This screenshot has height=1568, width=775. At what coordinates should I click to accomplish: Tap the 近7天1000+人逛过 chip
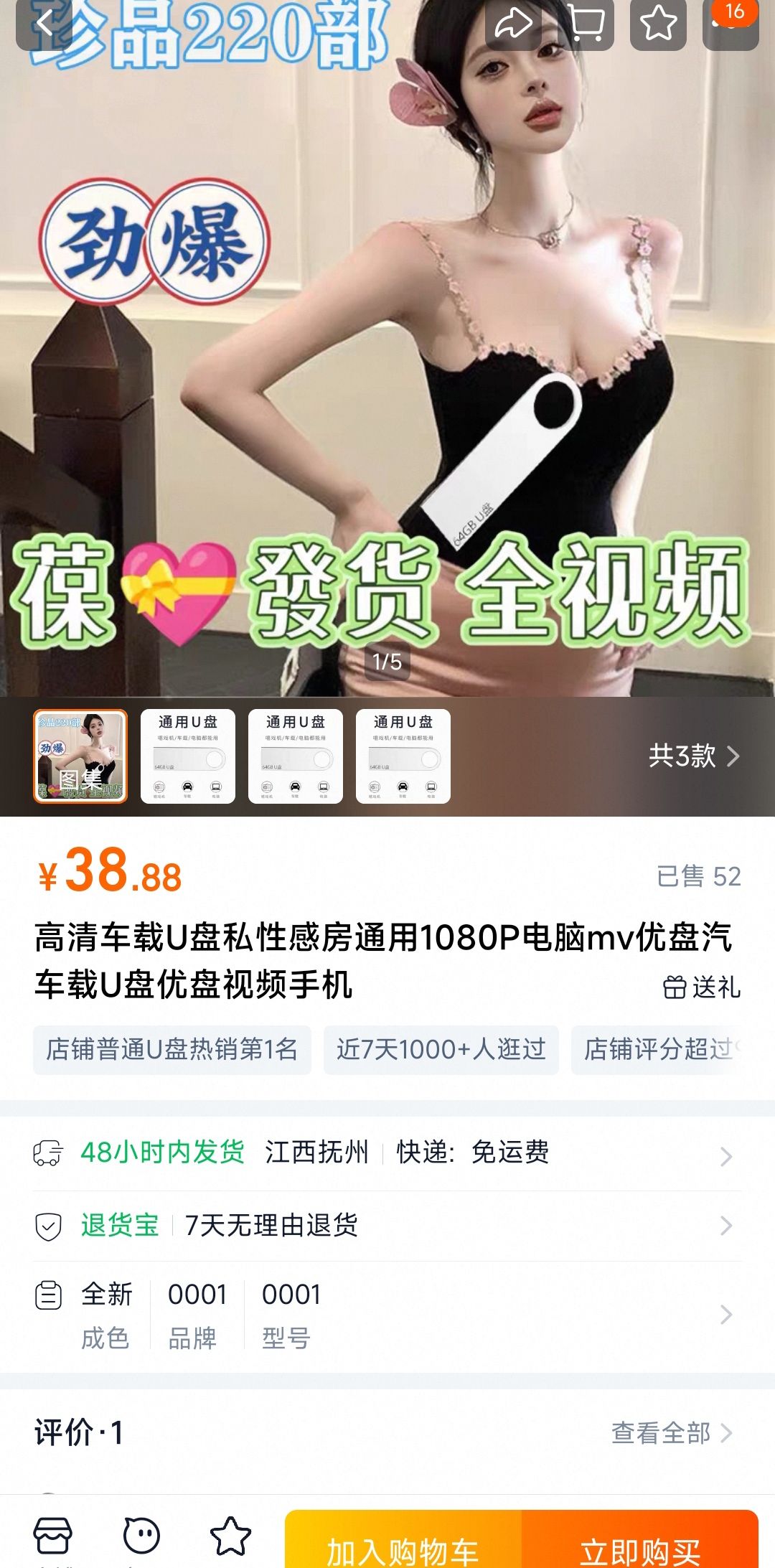(x=441, y=1049)
